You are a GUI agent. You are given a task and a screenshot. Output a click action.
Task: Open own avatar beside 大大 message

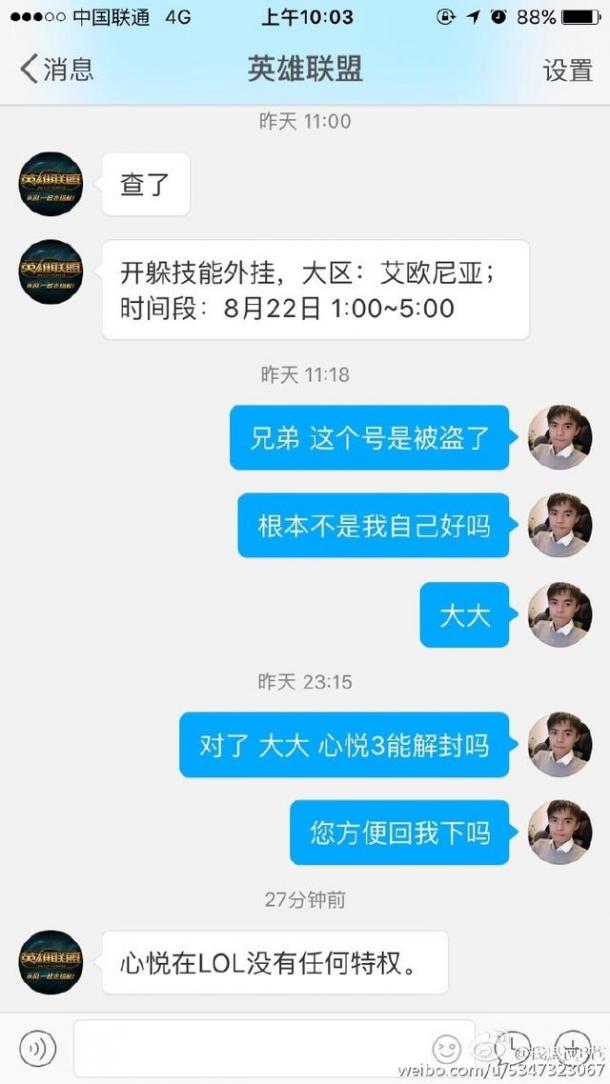click(x=559, y=615)
